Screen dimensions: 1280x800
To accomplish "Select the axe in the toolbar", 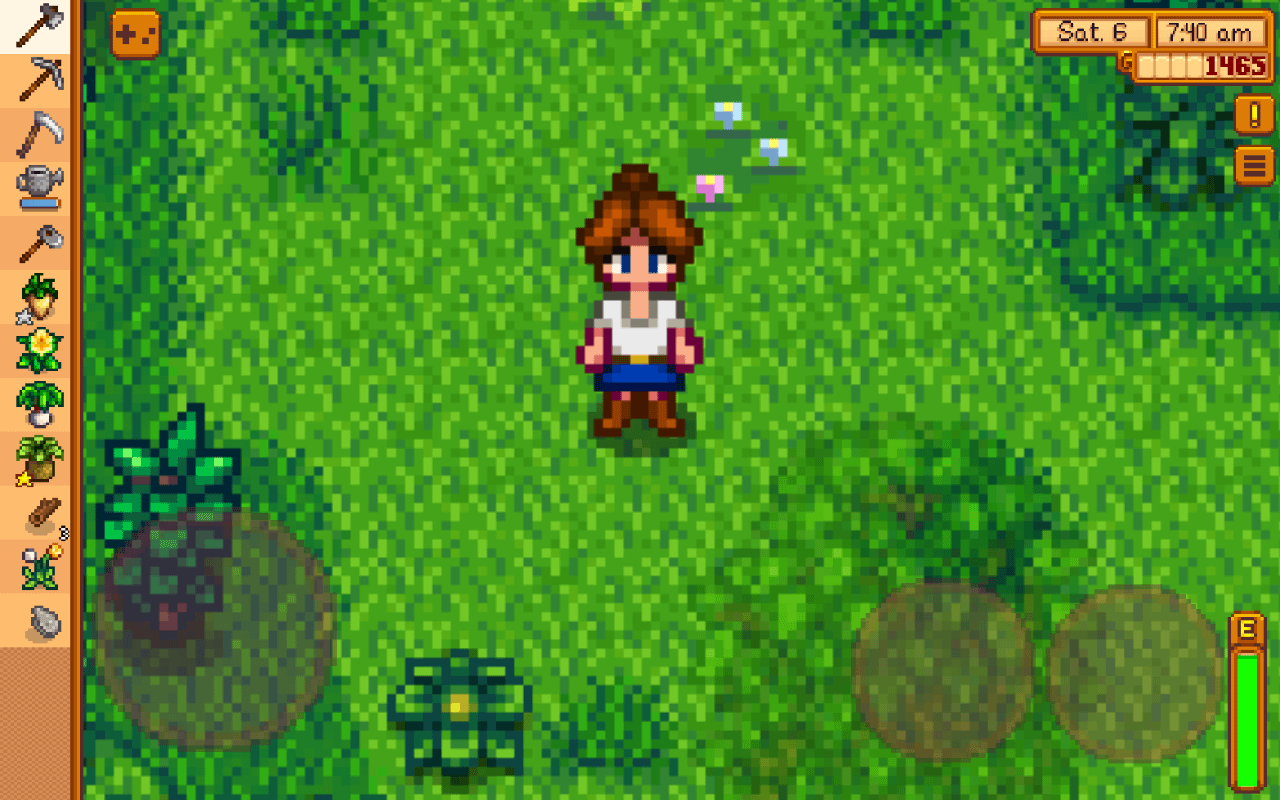I will pyautogui.click(x=36, y=26).
